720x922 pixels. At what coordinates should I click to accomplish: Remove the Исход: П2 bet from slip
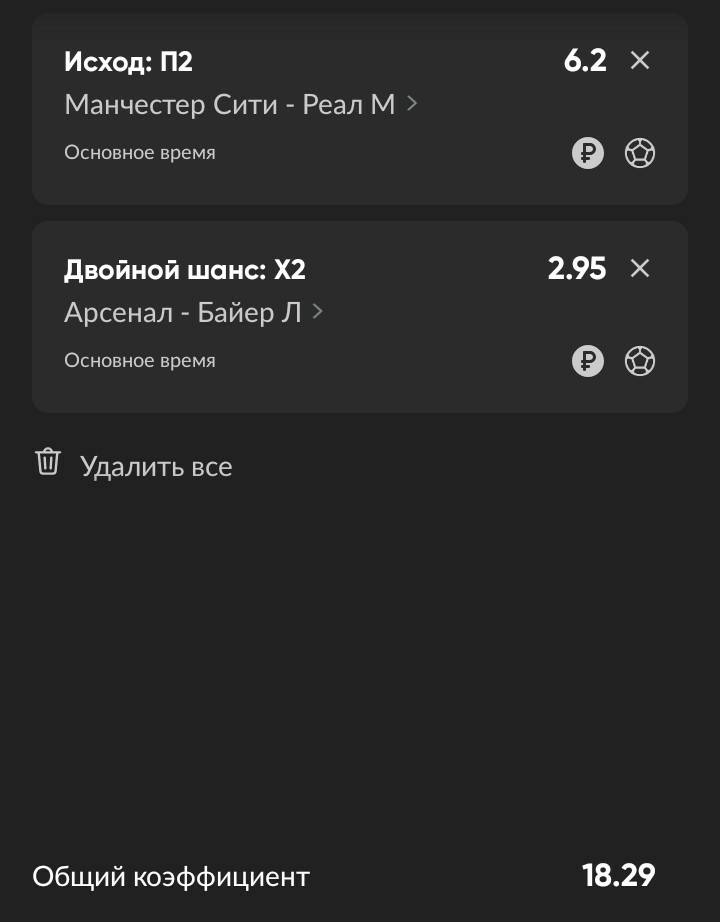[640, 61]
